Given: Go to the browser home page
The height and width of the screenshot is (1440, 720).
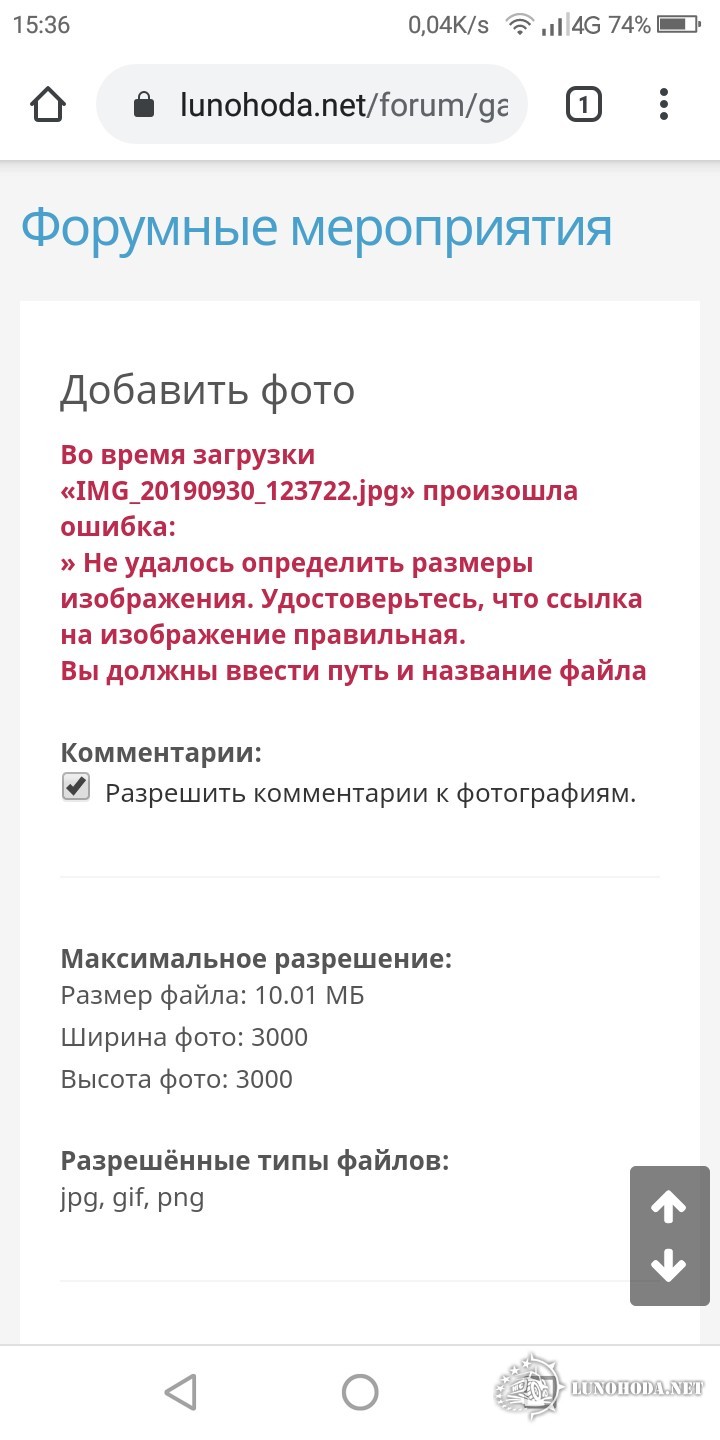Looking at the screenshot, I should pos(48,105).
